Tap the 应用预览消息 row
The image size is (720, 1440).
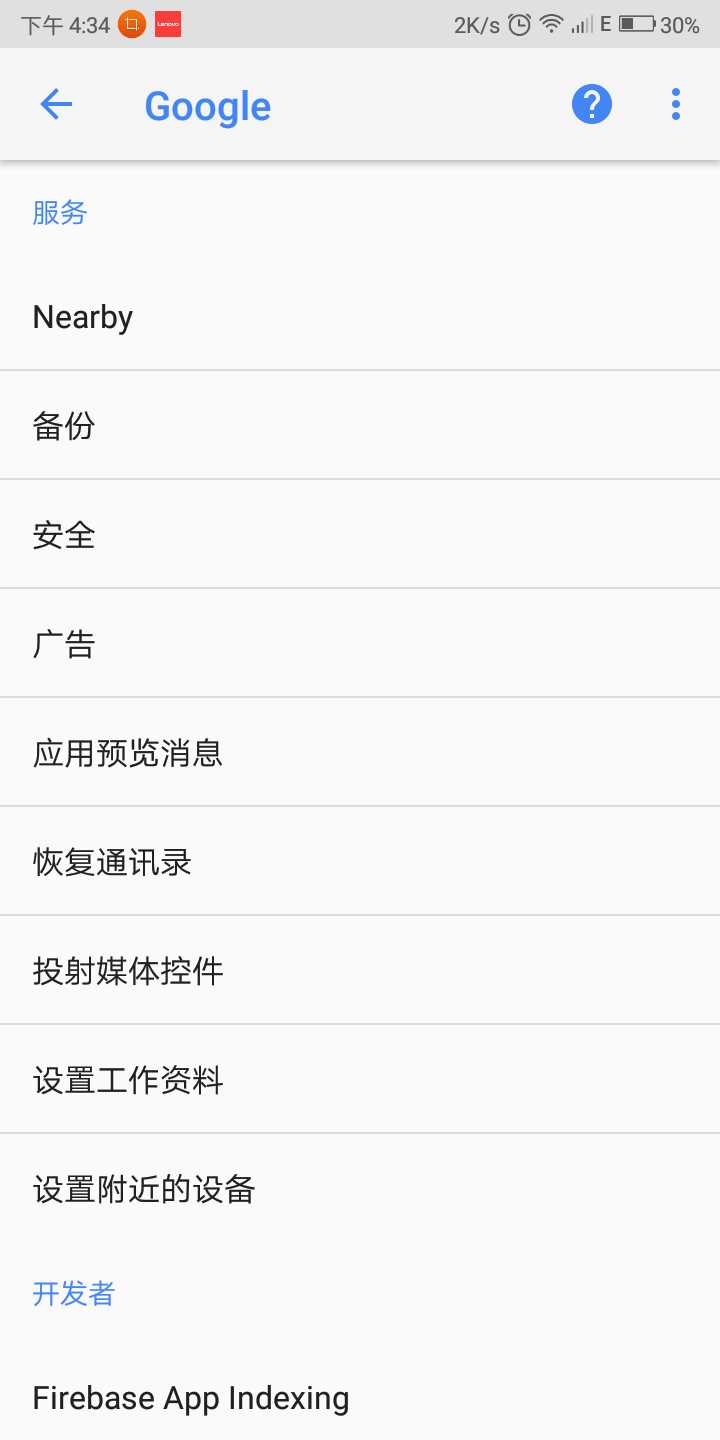tap(360, 752)
